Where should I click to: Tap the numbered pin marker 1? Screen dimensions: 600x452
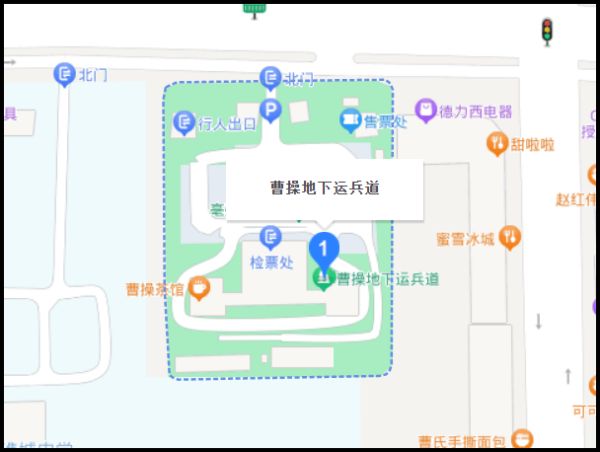[x=323, y=249]
